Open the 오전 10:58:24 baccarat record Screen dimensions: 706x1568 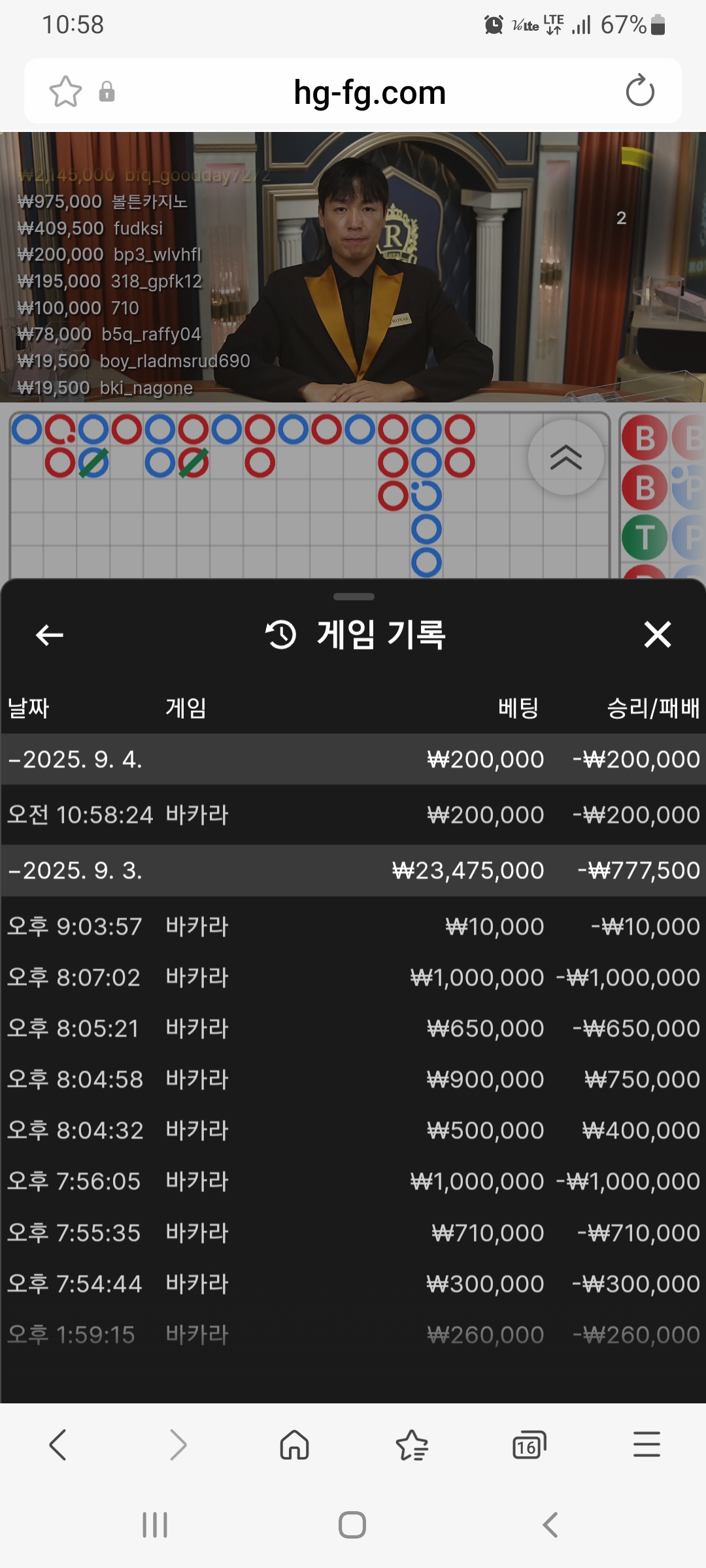tap(353, 815)
